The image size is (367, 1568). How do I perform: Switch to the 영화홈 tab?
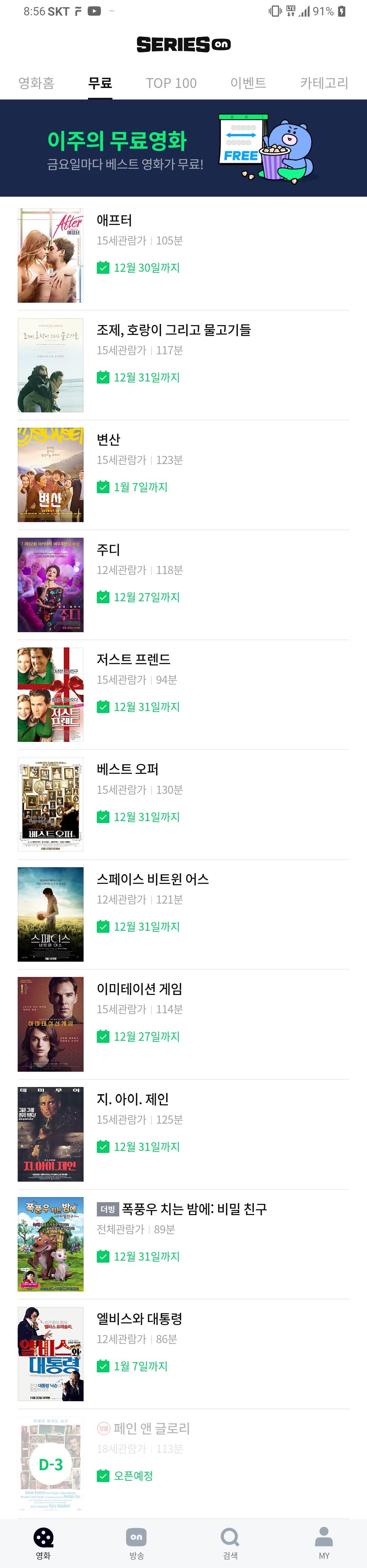pyautogui.click(x=36, y=83)
